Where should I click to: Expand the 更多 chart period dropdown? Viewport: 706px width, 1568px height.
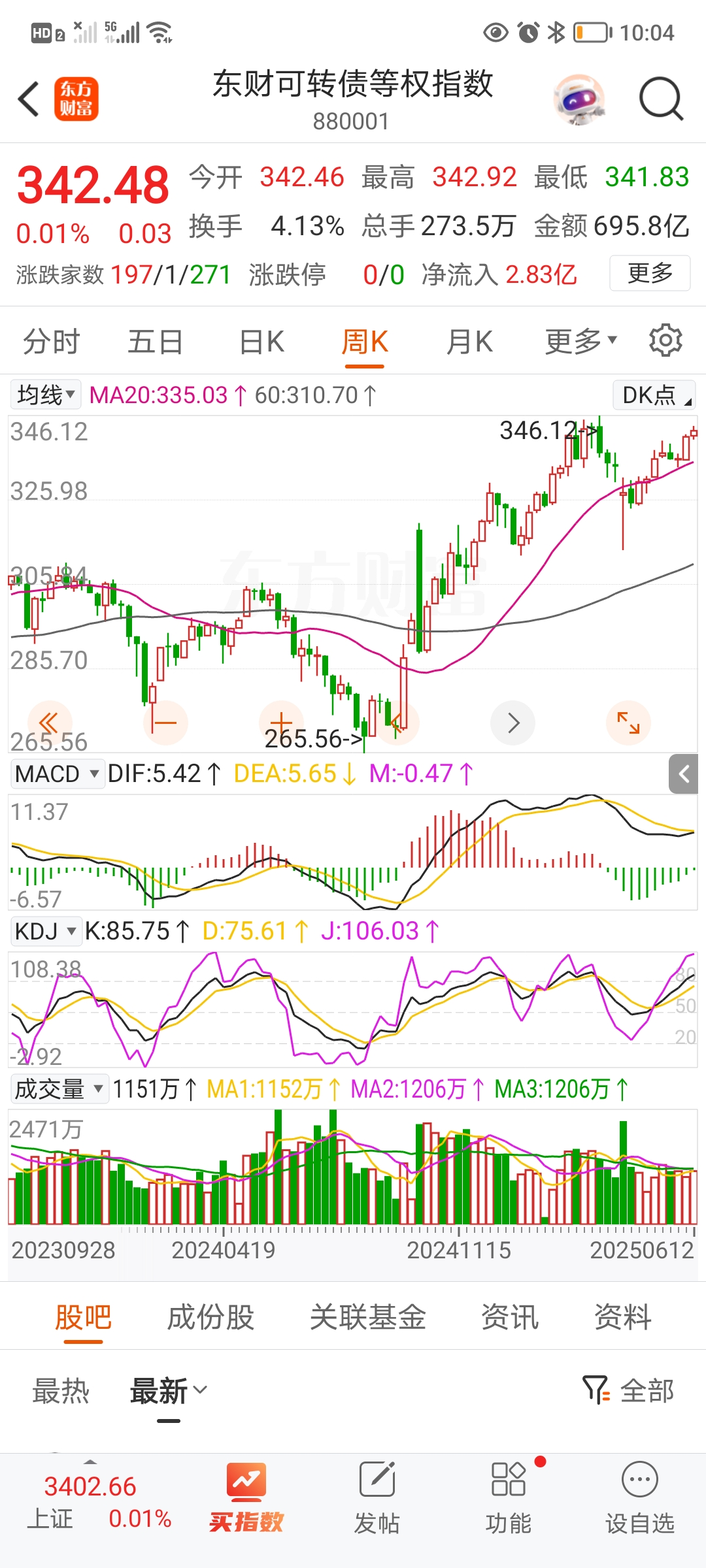tap(580, 340)
